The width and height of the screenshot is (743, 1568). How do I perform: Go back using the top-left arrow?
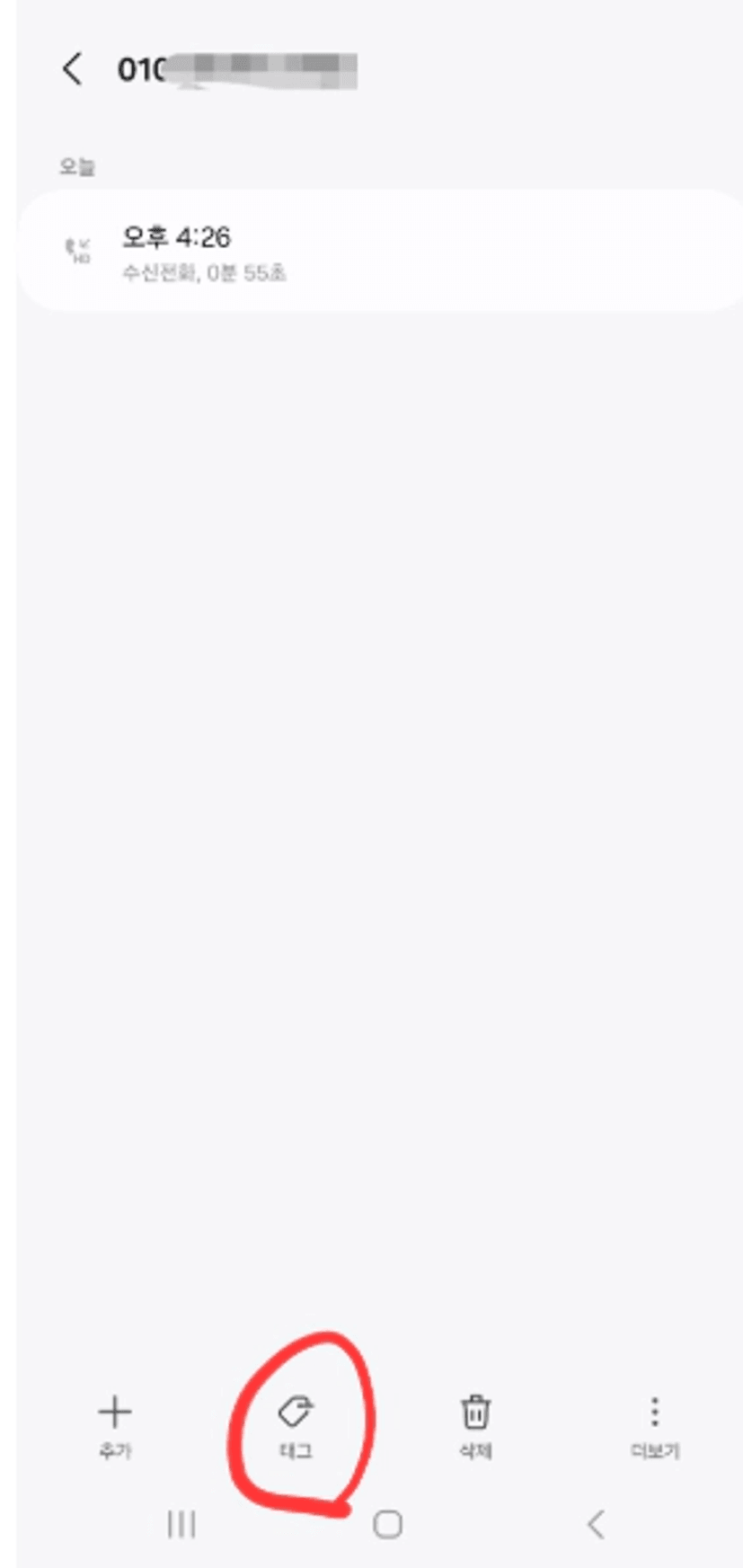(73, 69)
